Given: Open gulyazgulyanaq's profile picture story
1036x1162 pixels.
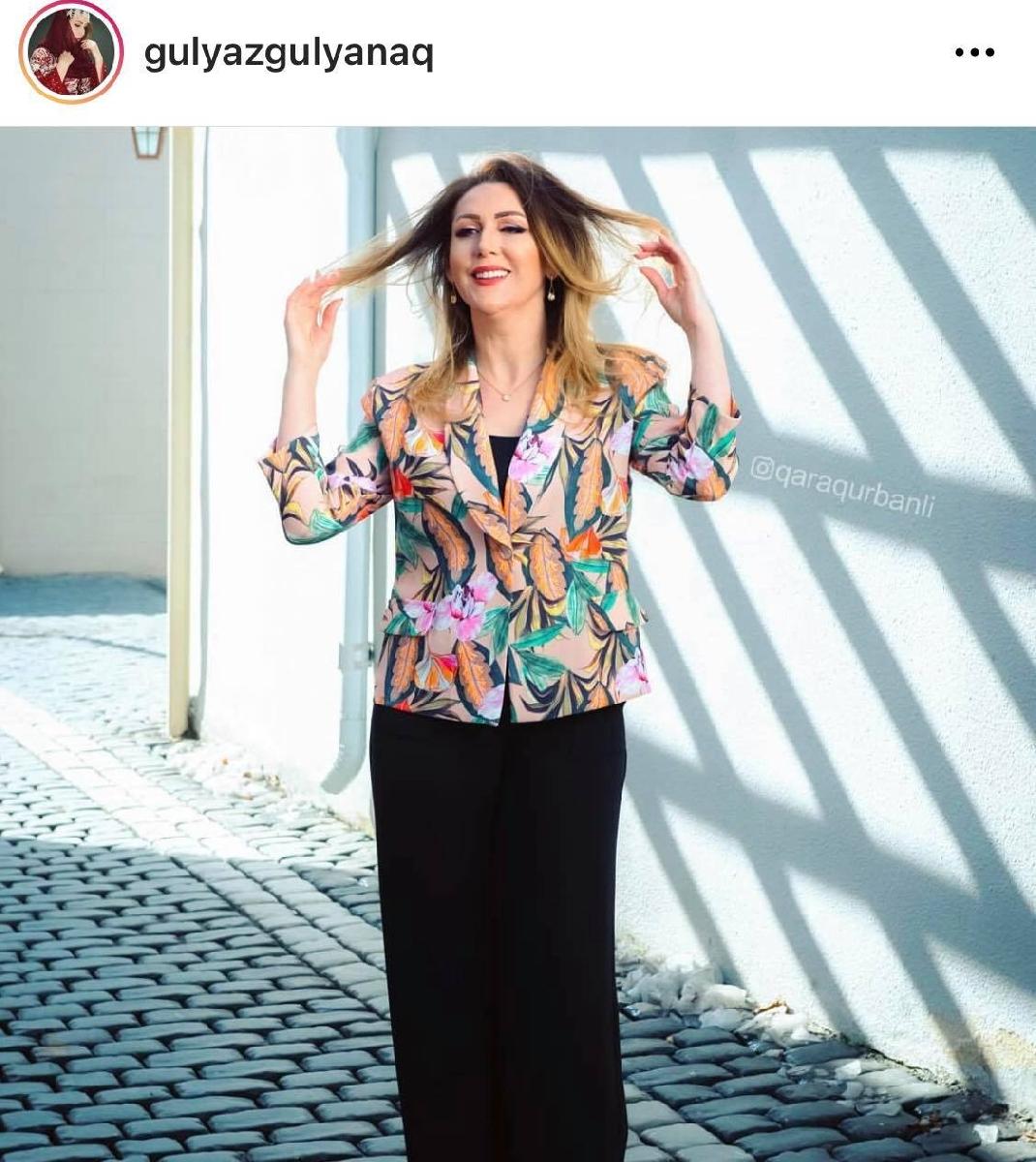Looking at the screenshot, I should [x=71, y=51].
